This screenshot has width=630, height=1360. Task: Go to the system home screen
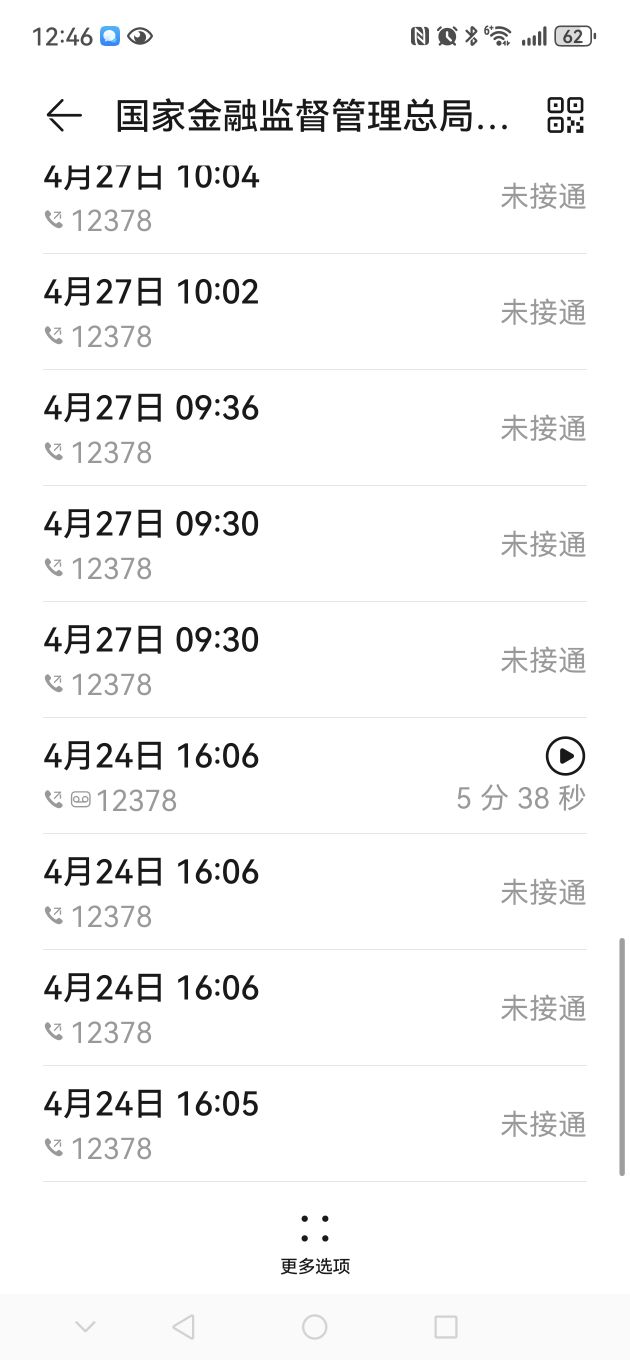[314, 1327]
